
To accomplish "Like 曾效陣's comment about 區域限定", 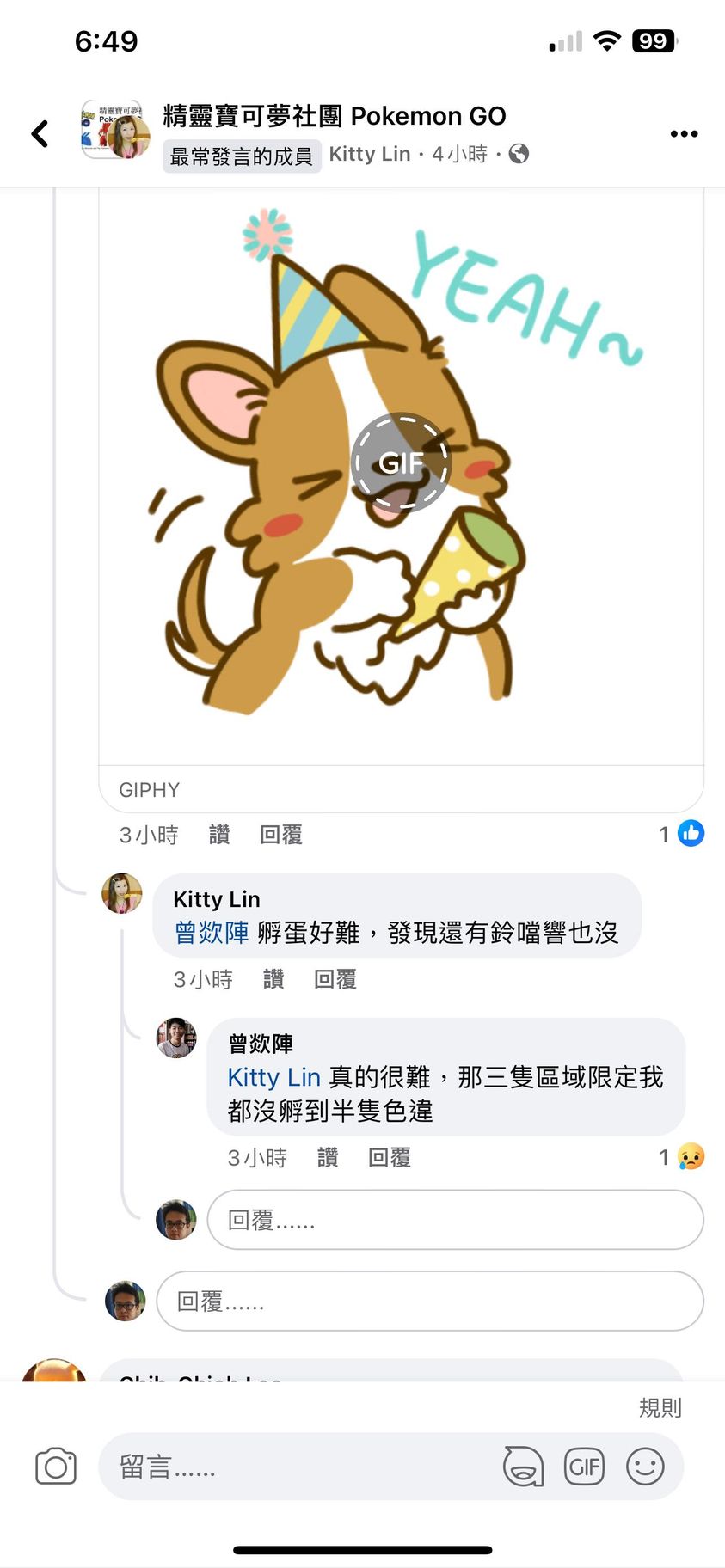I will click(328, 1158).
